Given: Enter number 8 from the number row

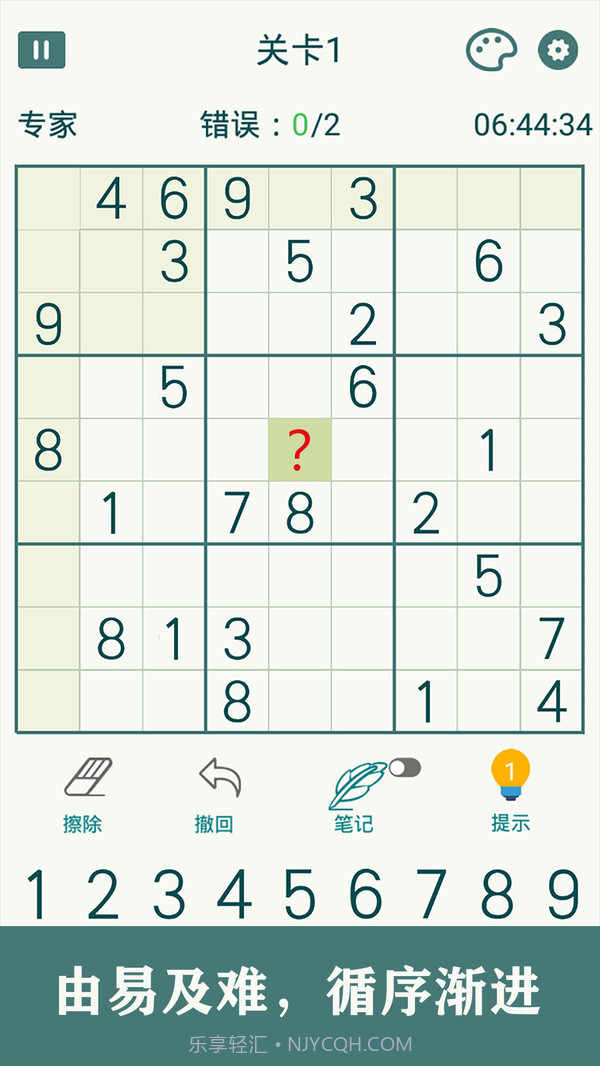Looking at the screenshot, I should tap(497, 894).
